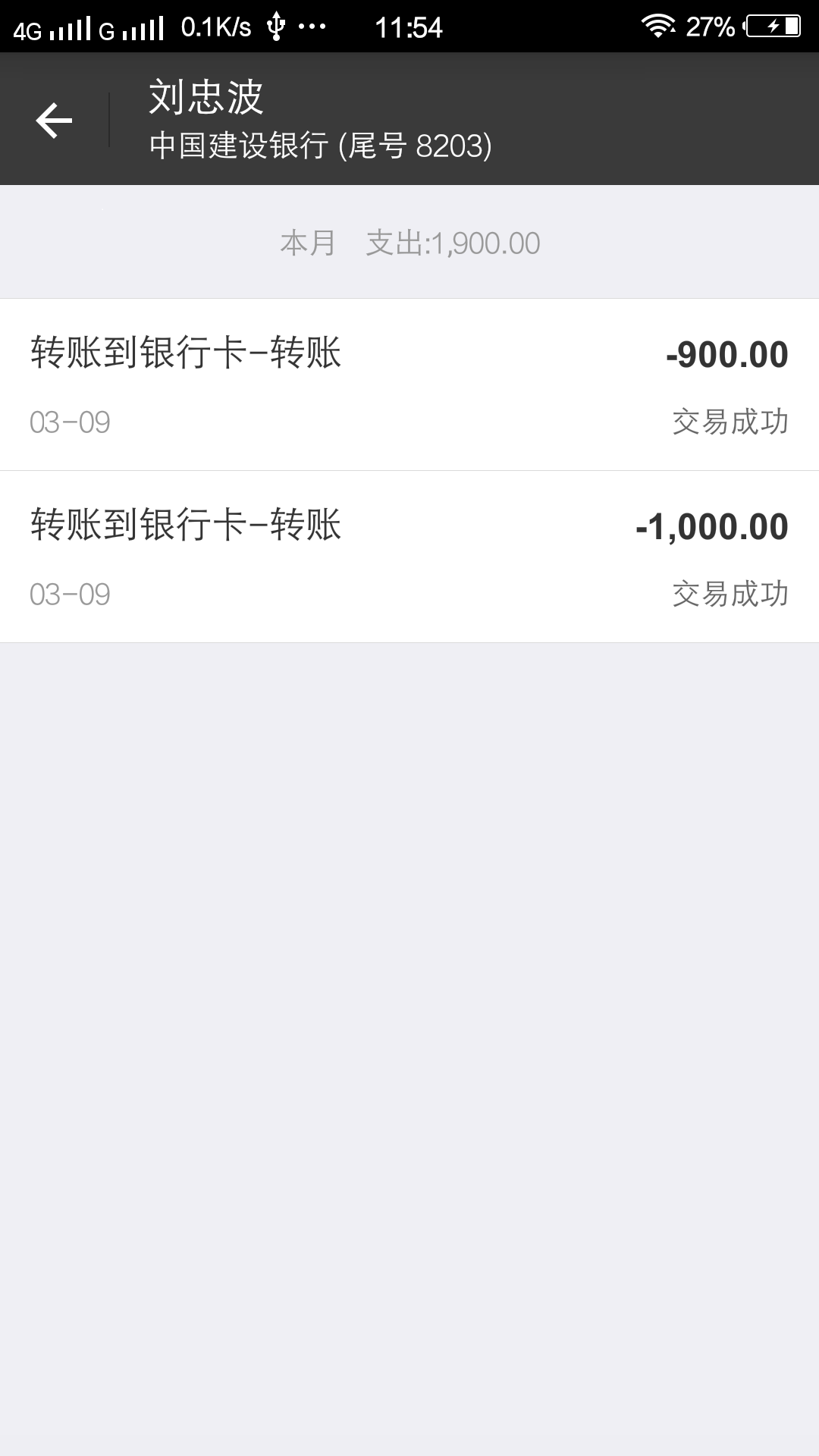Tap the USB connection icon in status bar
The height and width of the screenshot is (1456, 819).
click(275, 25)
